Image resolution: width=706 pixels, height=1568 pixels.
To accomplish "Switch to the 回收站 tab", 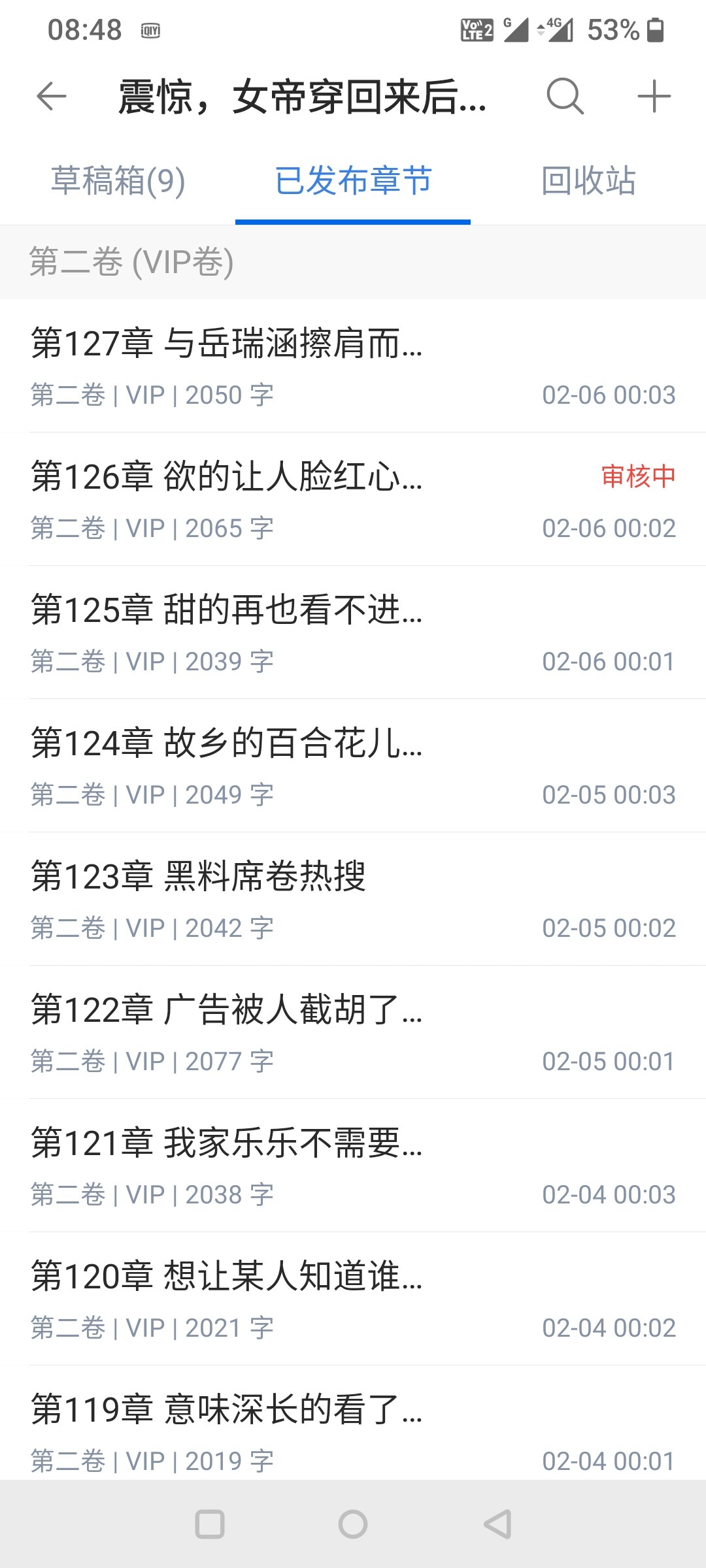I will click(x=588, y=181).
